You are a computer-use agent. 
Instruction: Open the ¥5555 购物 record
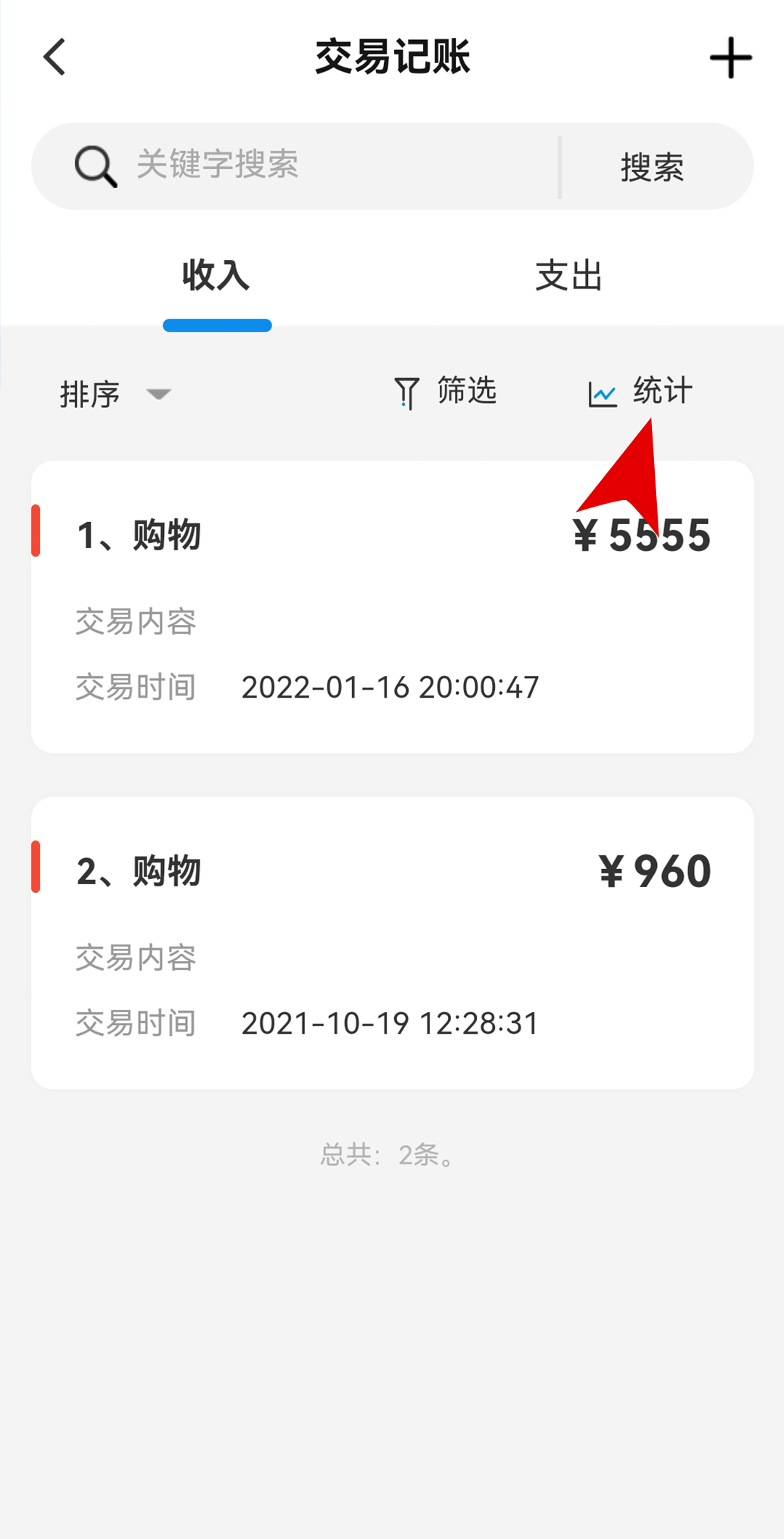click(392, 607)
